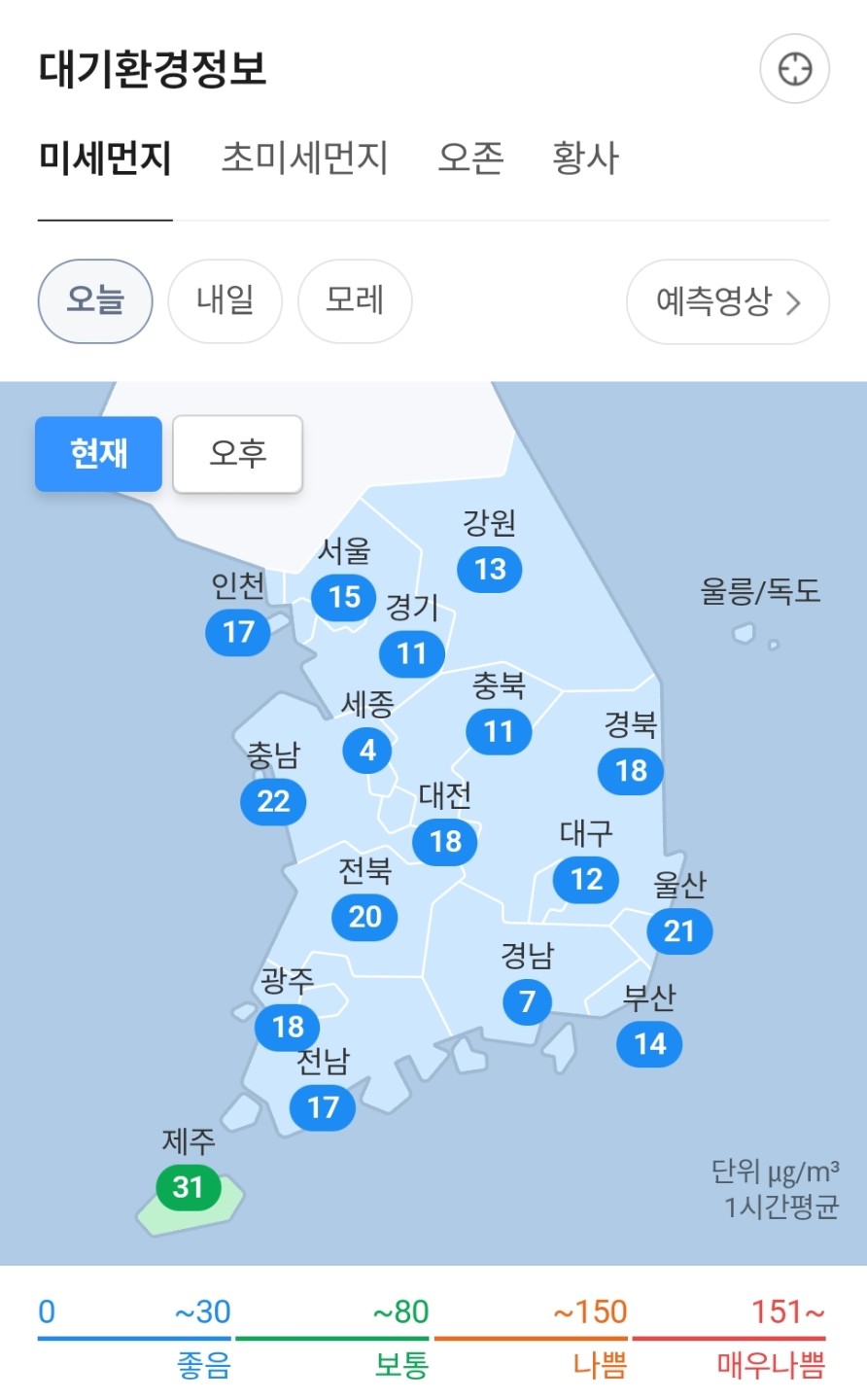Switch to the 초미세먼지 tab
Image resolution: width=867 pixels, height=1400 pixels.
click(x=304, y=157)
